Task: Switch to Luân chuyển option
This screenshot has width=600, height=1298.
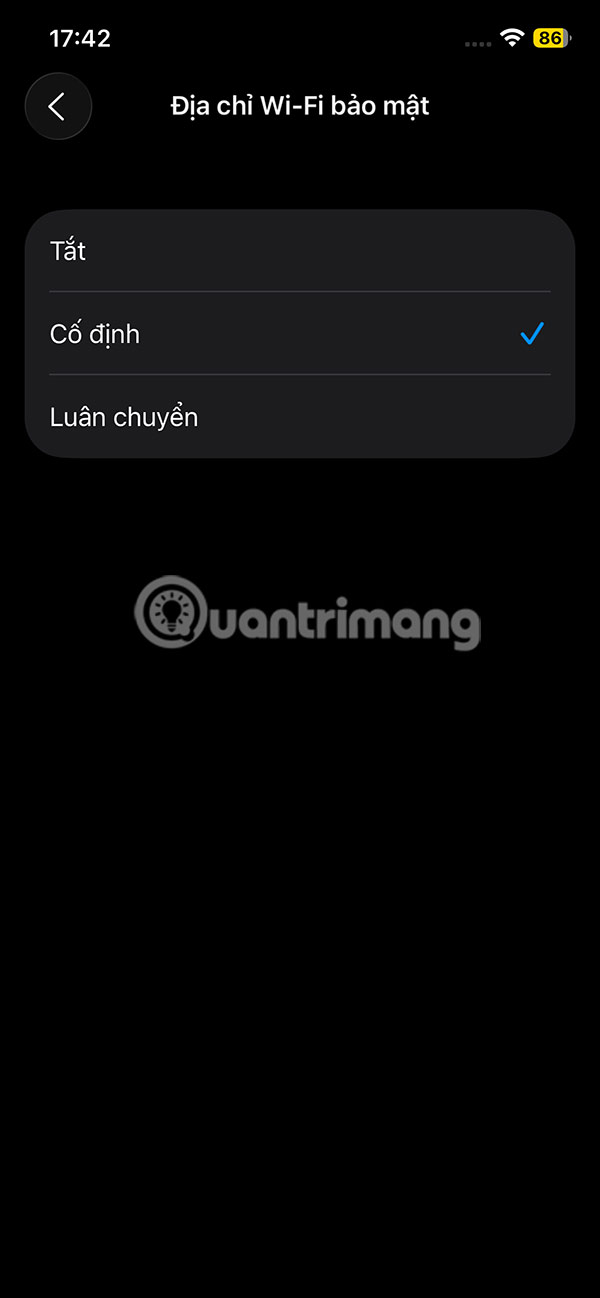Action: click(299, 417)
